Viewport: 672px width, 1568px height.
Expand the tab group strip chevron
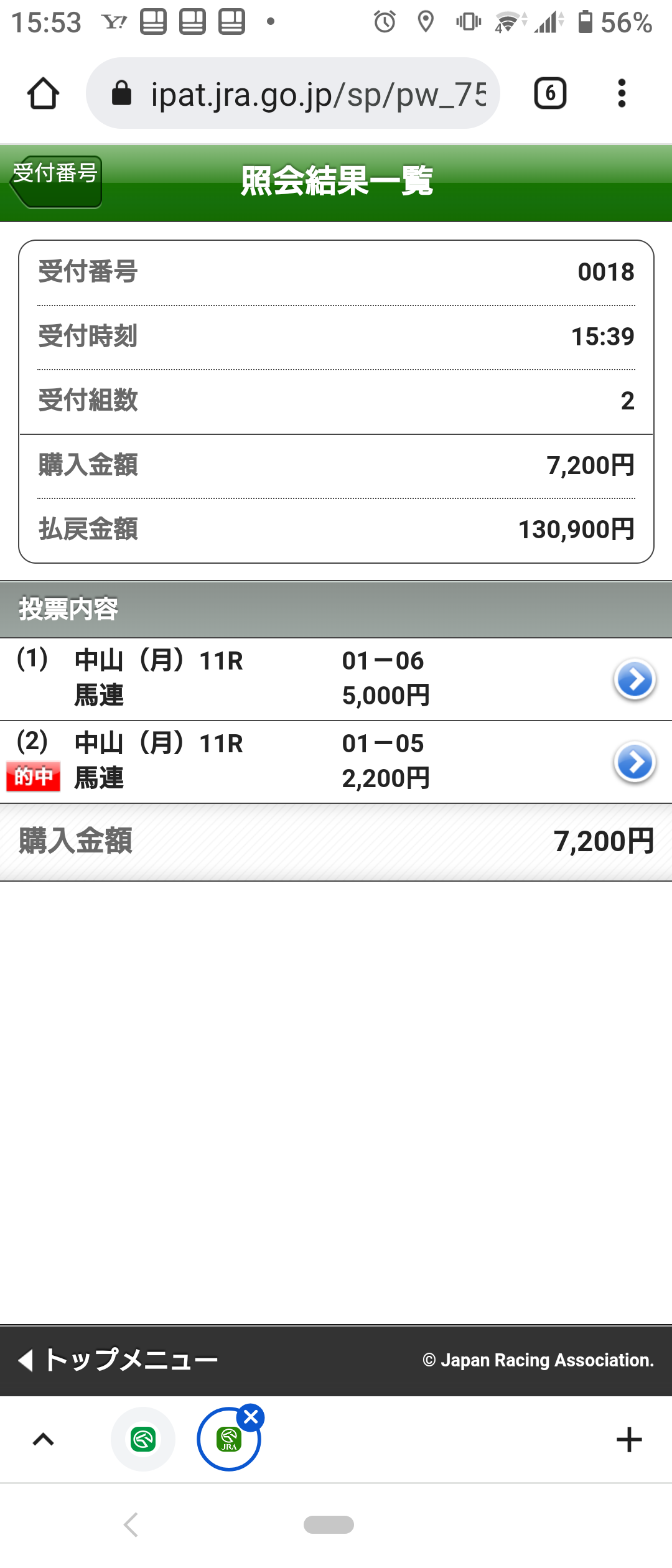(43, 1439)
